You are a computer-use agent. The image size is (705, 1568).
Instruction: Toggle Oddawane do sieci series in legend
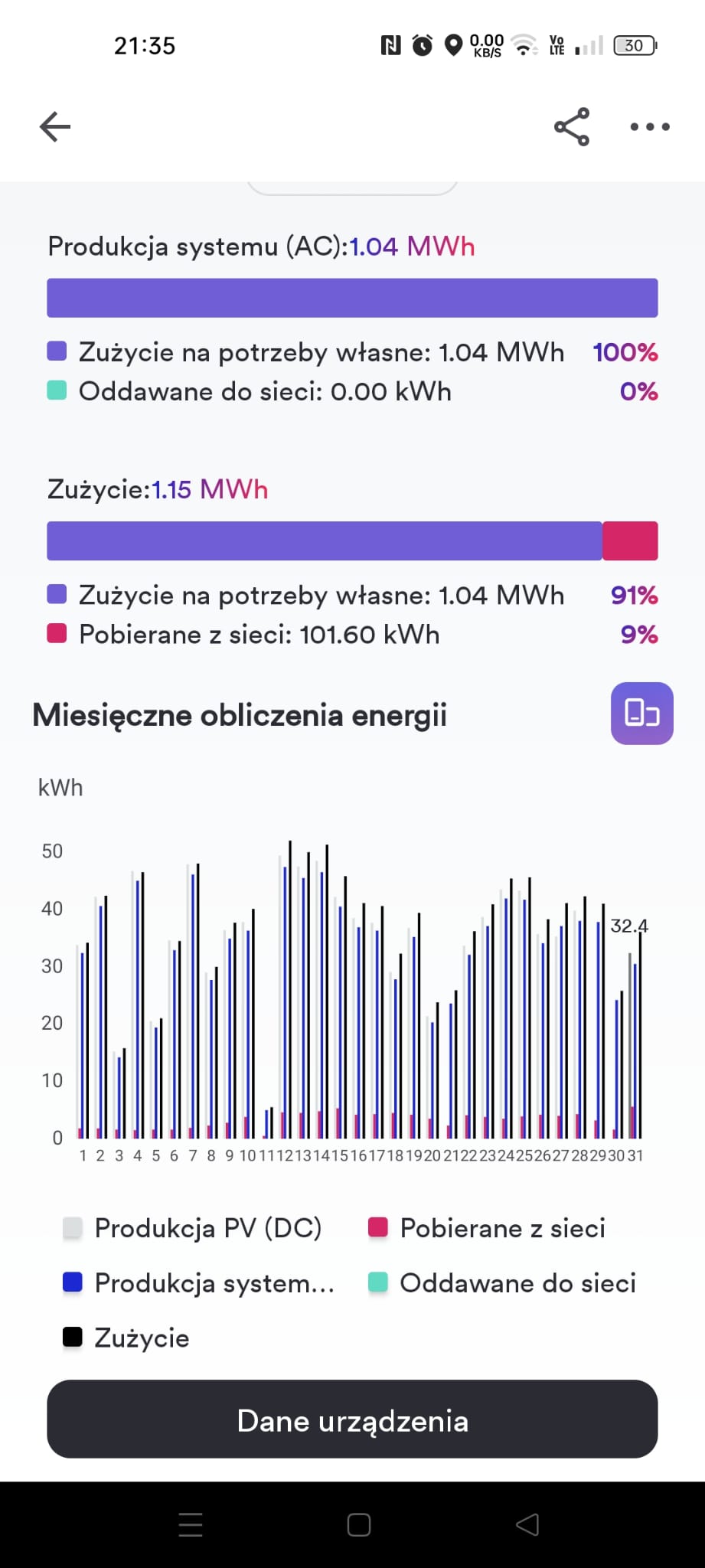click(502, 1283)
